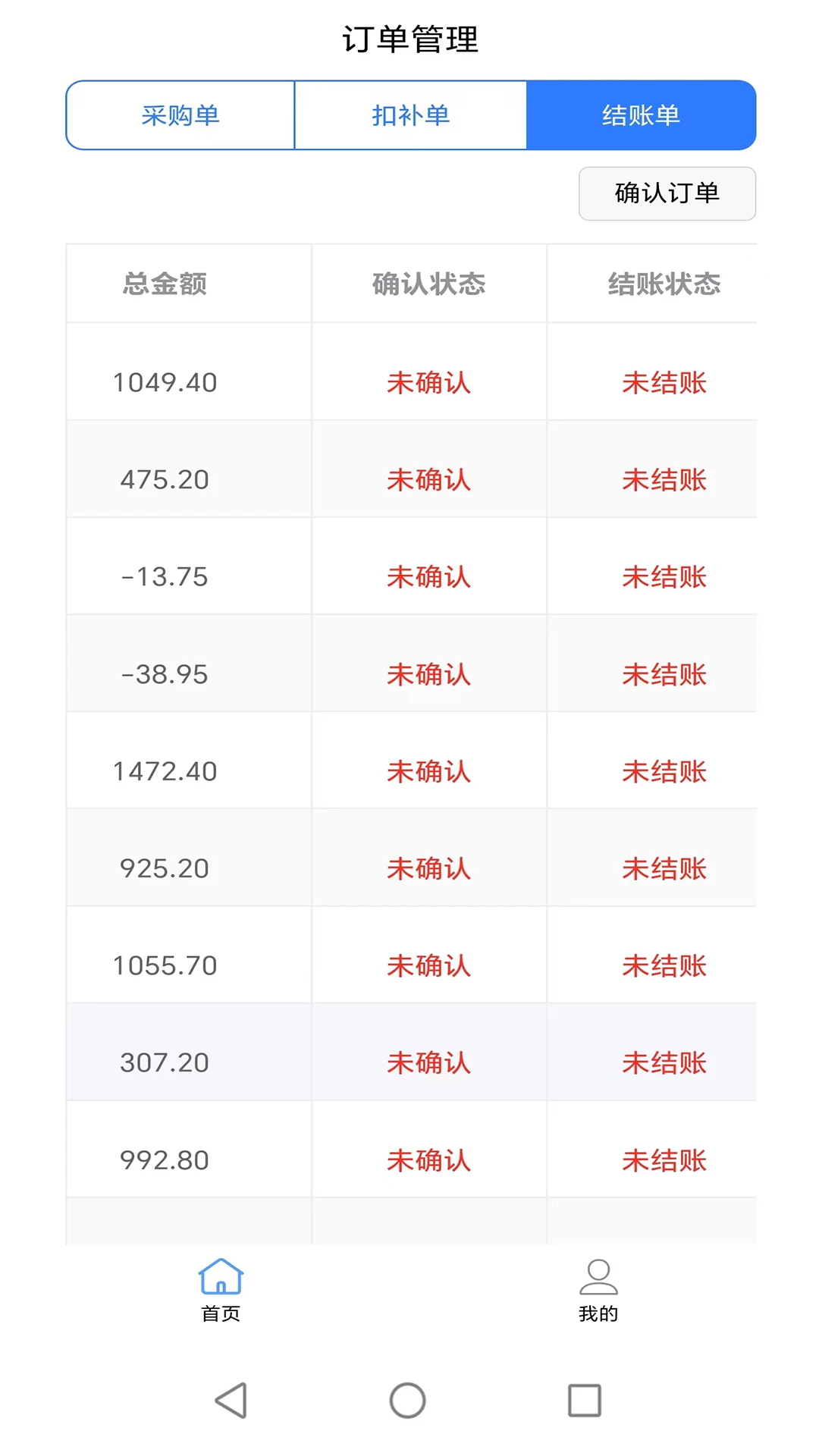Click the row showing 992.80
Image resolution: width=819 pixels, height=1456 pixels.
click(164, 1159)
